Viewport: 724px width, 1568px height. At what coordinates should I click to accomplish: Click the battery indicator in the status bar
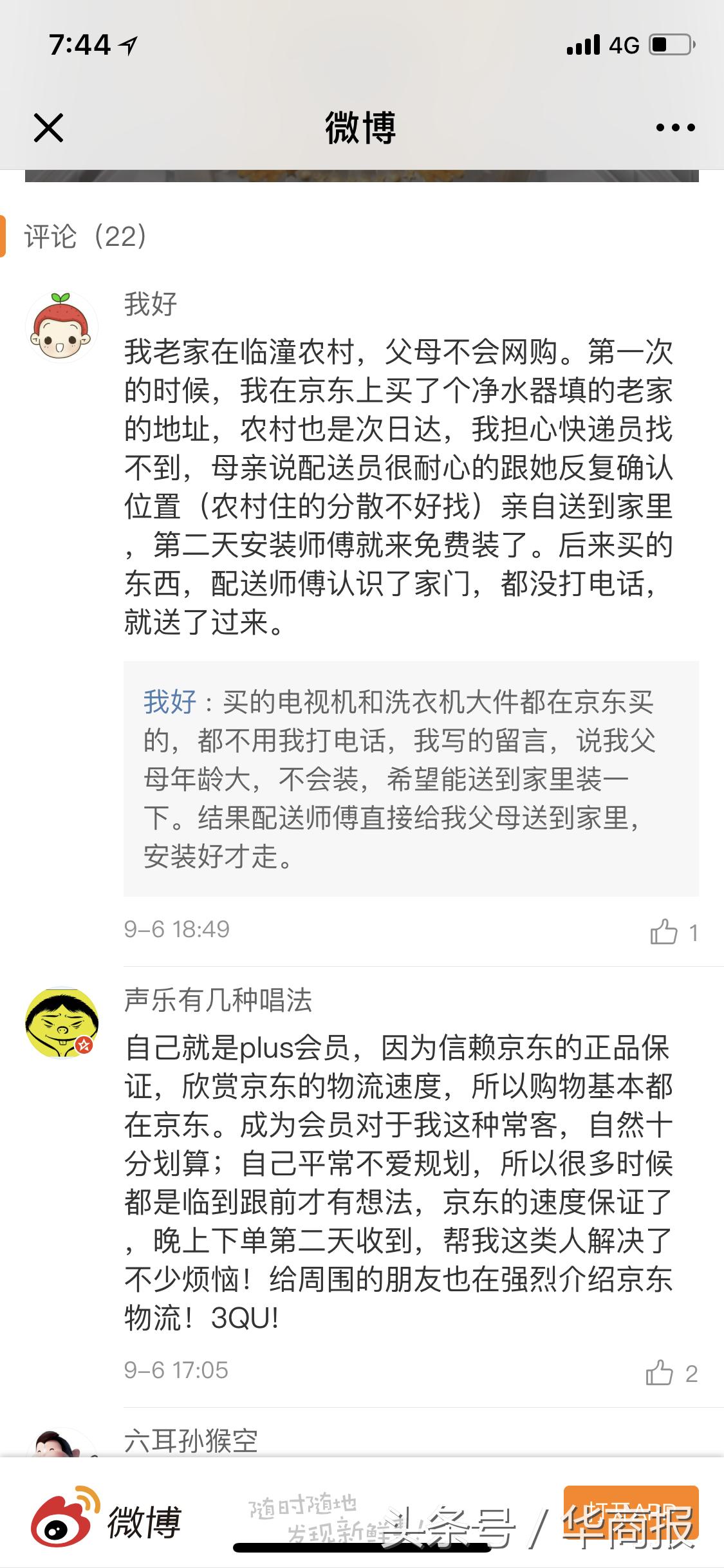tap(671, 42)
